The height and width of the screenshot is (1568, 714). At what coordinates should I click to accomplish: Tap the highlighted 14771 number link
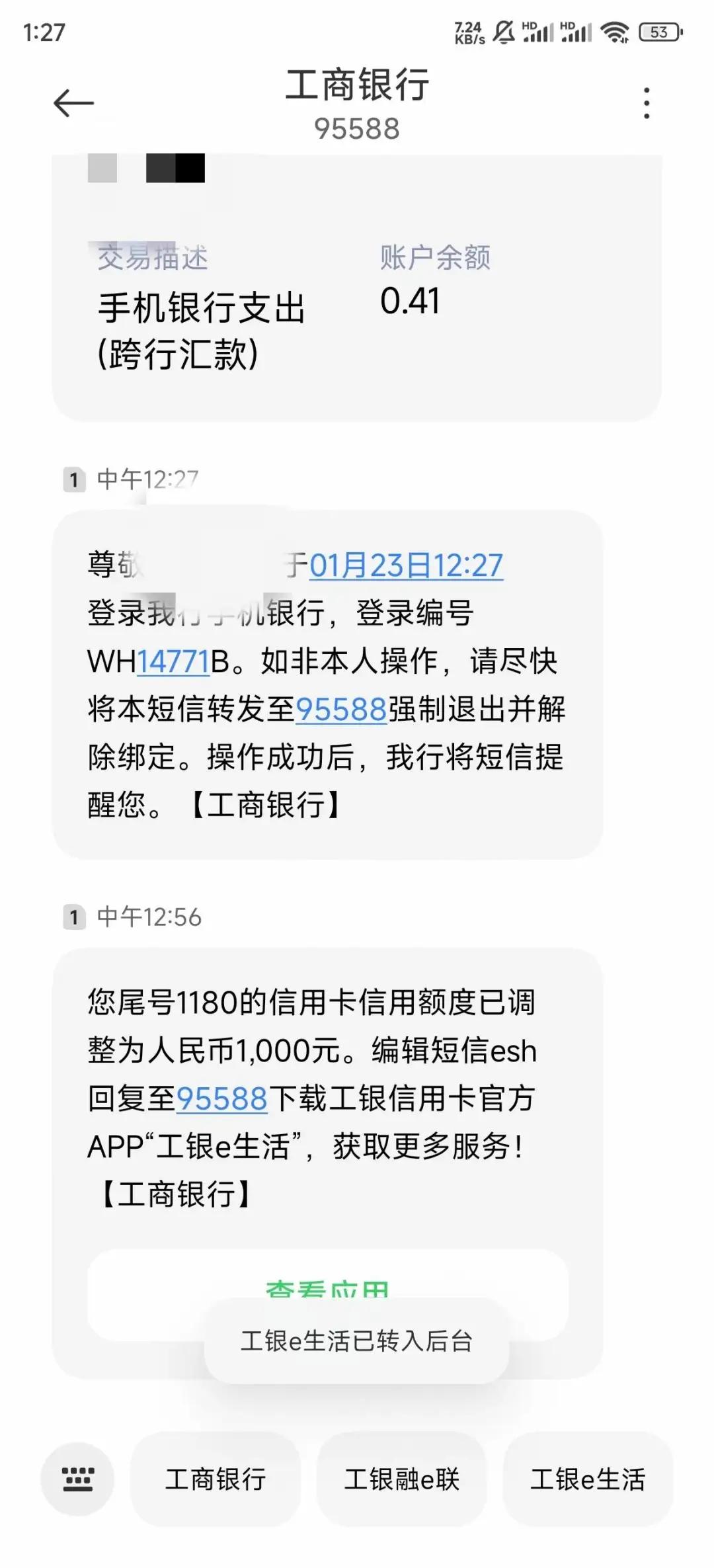point(177,662)
